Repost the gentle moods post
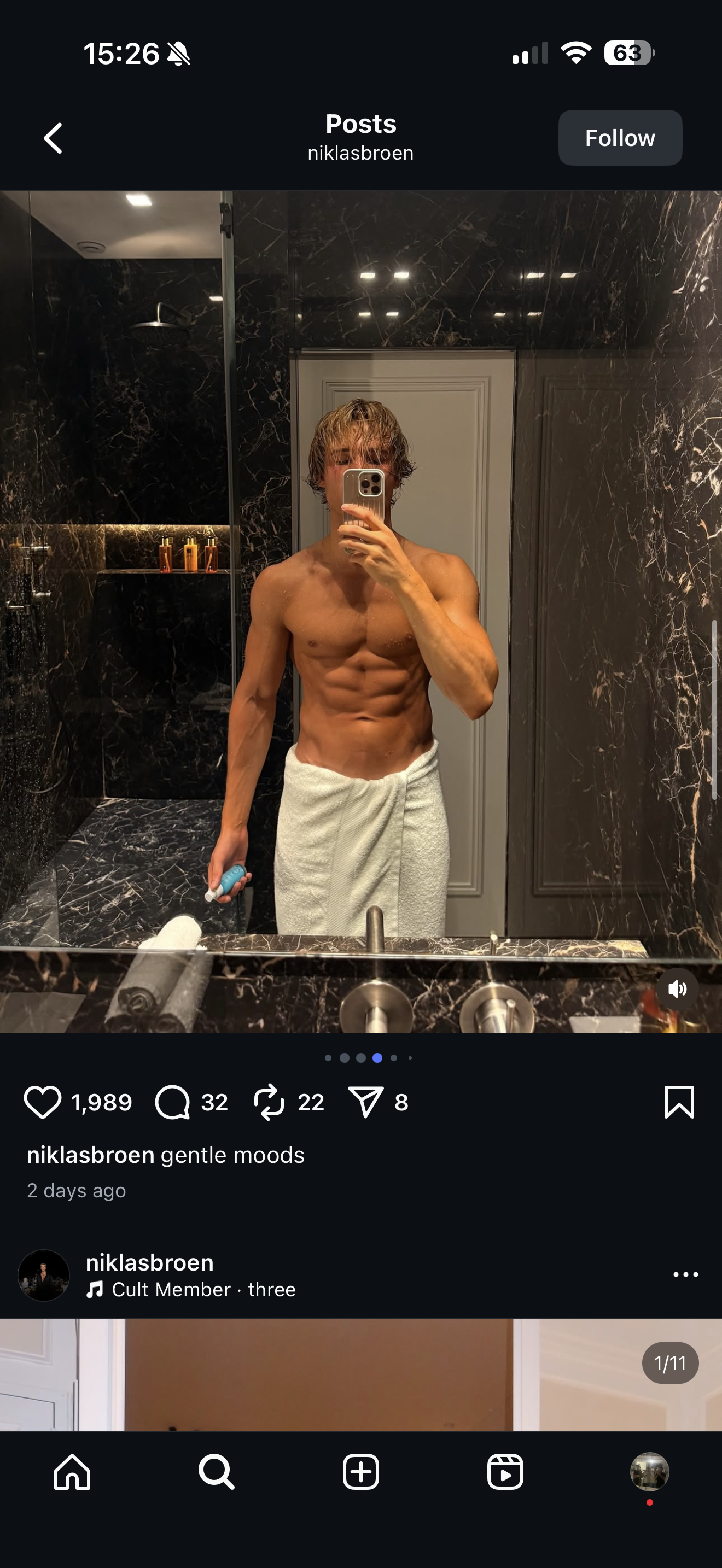722x1568 pixels. [x=269, y=1102]
